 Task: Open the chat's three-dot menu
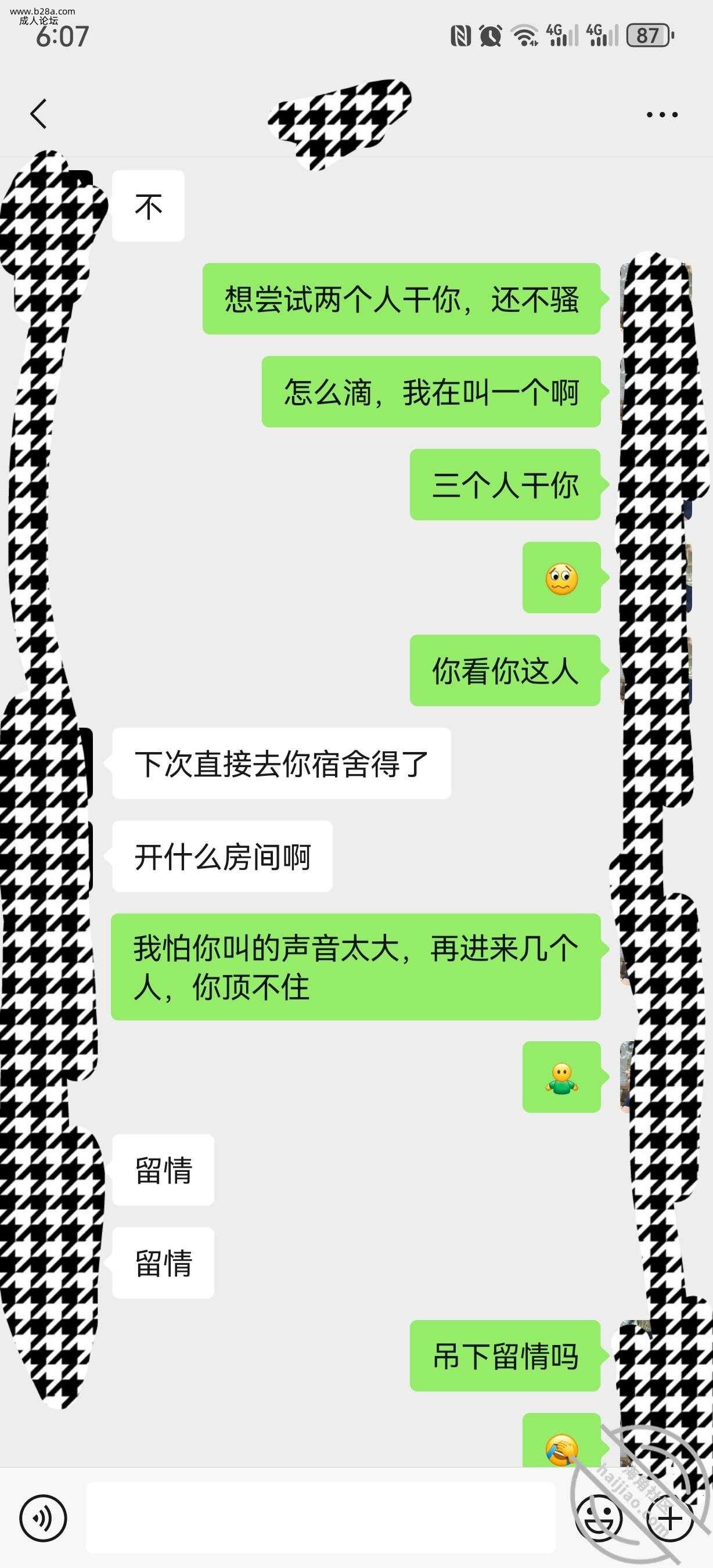coord(661,114)
